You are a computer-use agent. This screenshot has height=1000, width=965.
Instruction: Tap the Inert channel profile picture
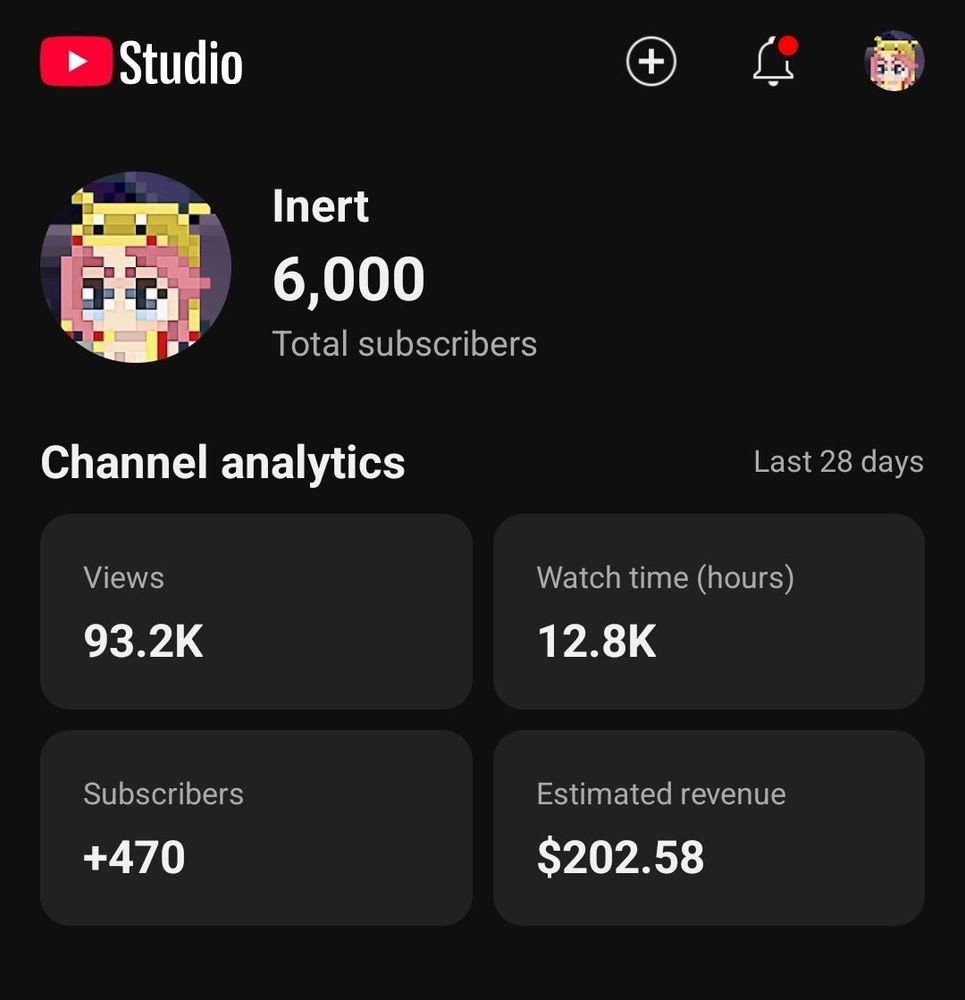point(135,270)
